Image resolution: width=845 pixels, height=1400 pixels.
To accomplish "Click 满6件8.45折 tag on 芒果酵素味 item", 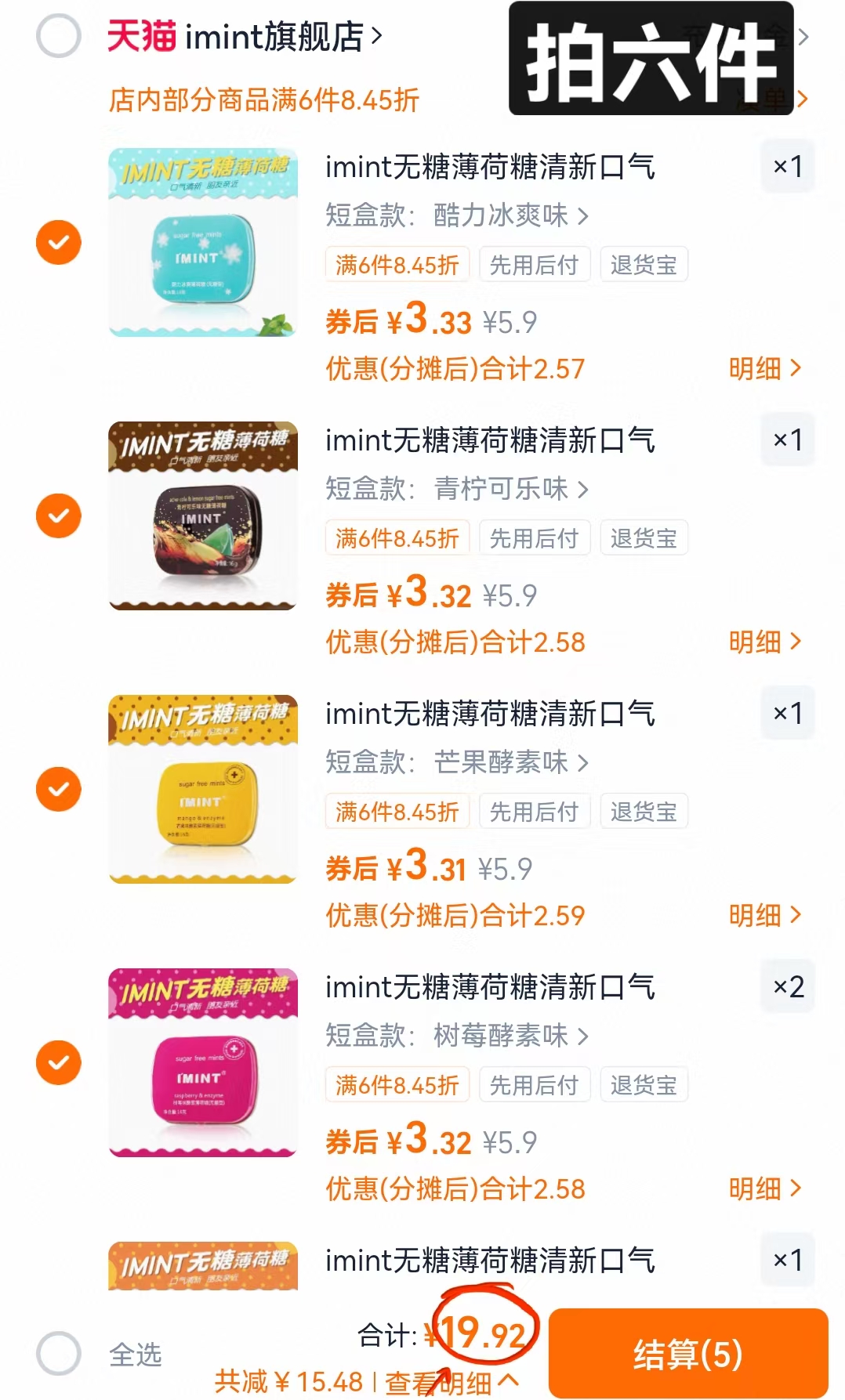I will (397, 812).
